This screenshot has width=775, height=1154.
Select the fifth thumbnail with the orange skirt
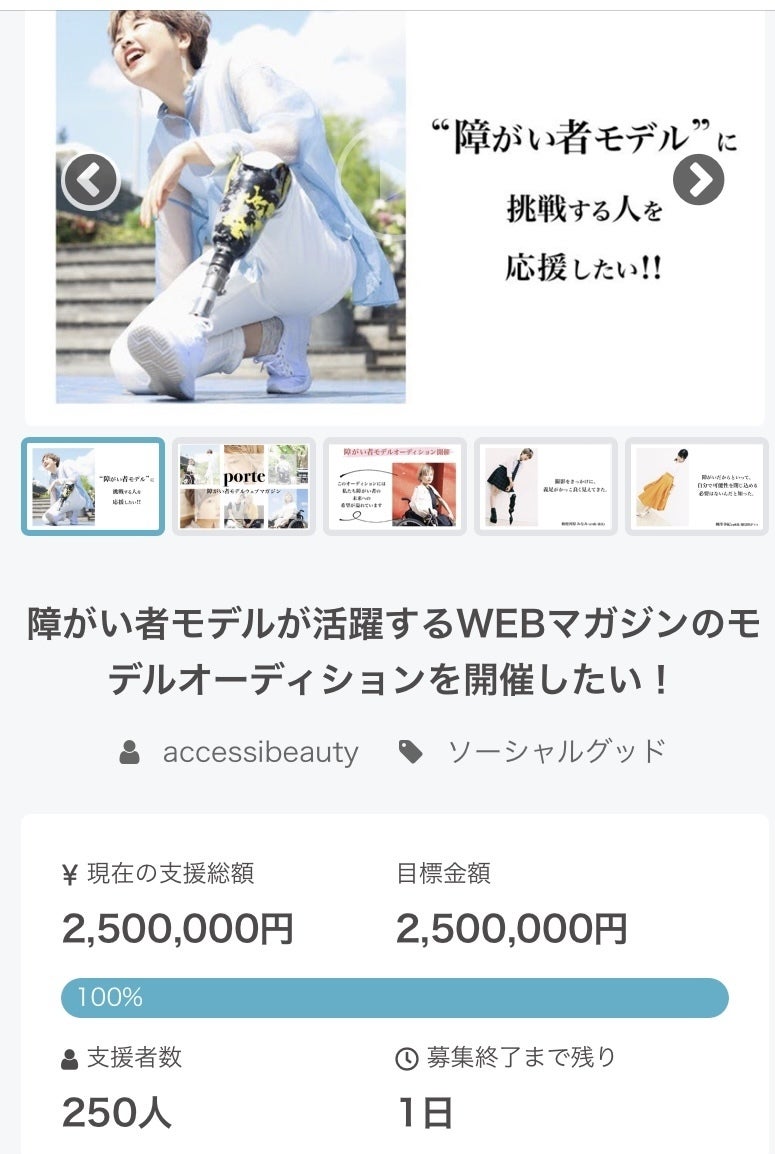point(696,486)
